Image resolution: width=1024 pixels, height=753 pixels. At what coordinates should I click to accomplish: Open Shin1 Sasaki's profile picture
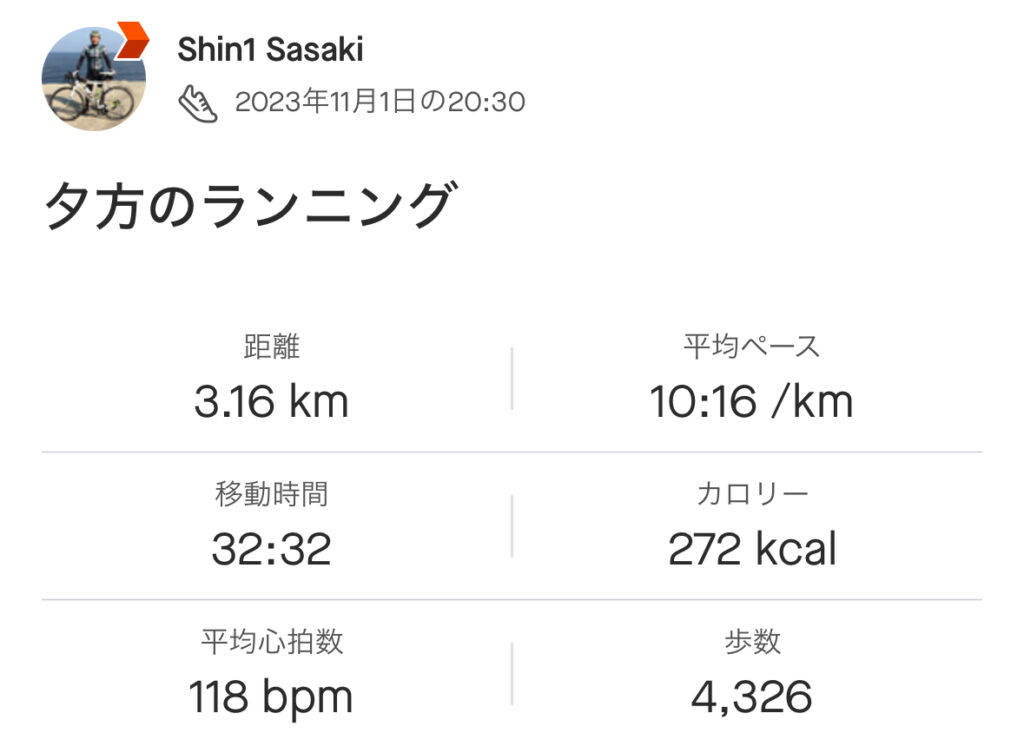pos(93,79)
